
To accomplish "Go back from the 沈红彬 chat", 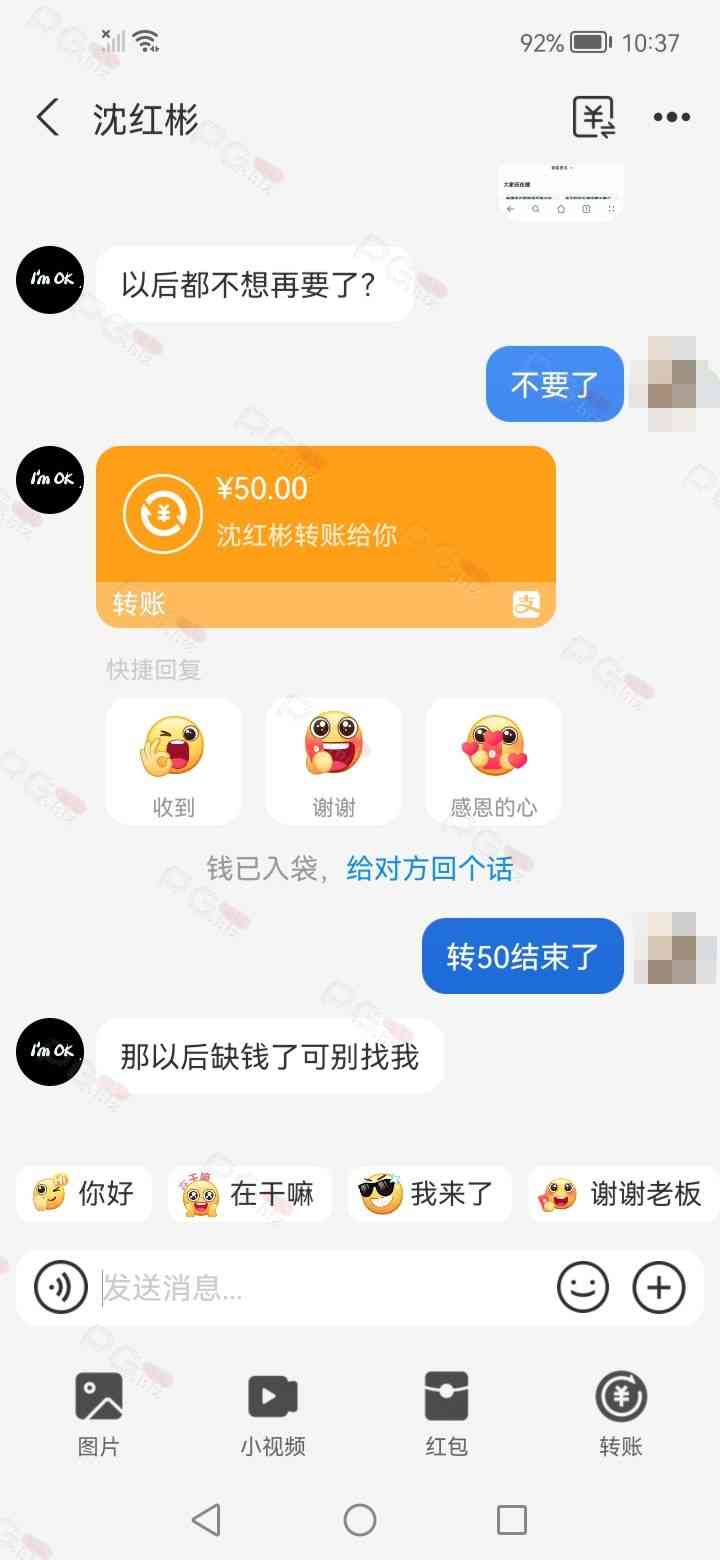I will pos(47,118).
